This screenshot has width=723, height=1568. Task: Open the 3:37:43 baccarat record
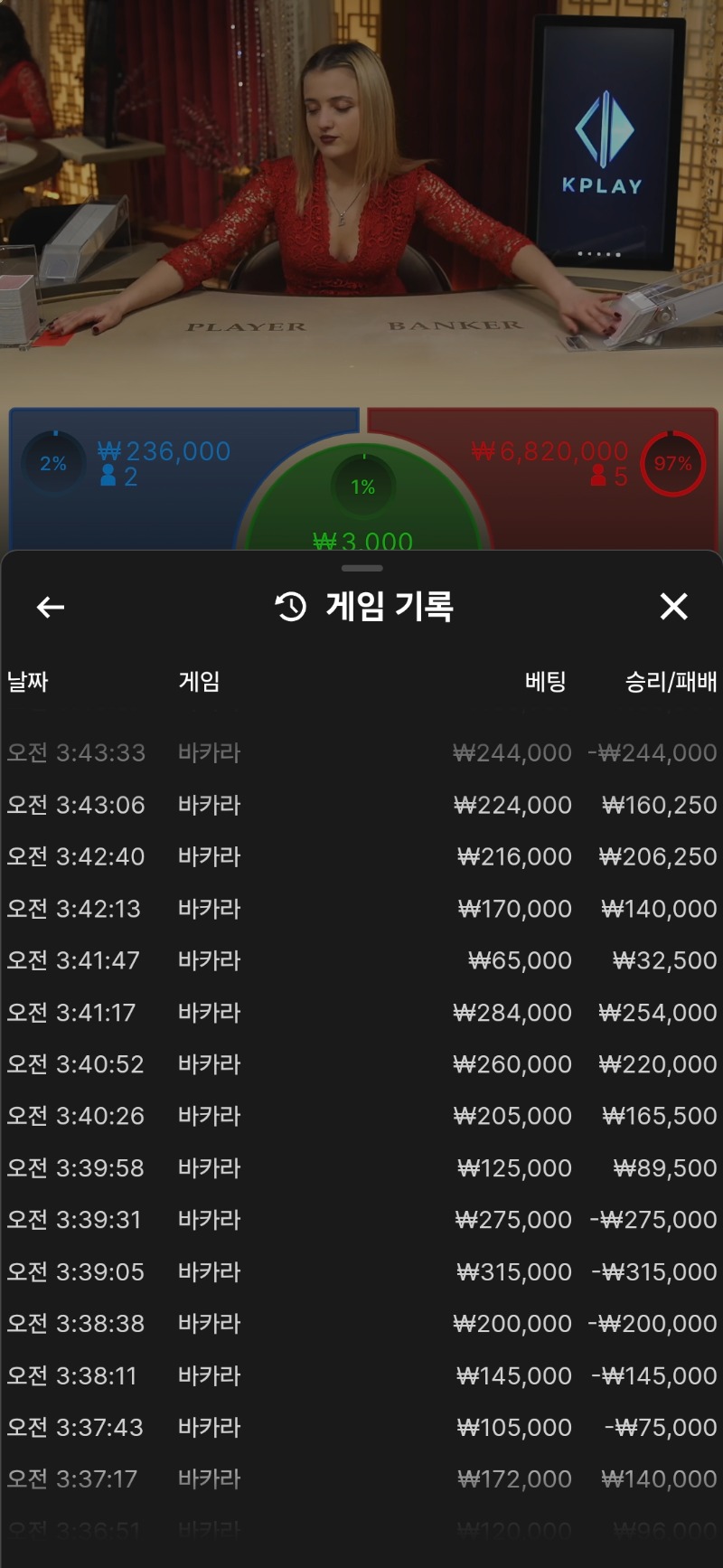pyautogui.click(x=361, y=1428)
